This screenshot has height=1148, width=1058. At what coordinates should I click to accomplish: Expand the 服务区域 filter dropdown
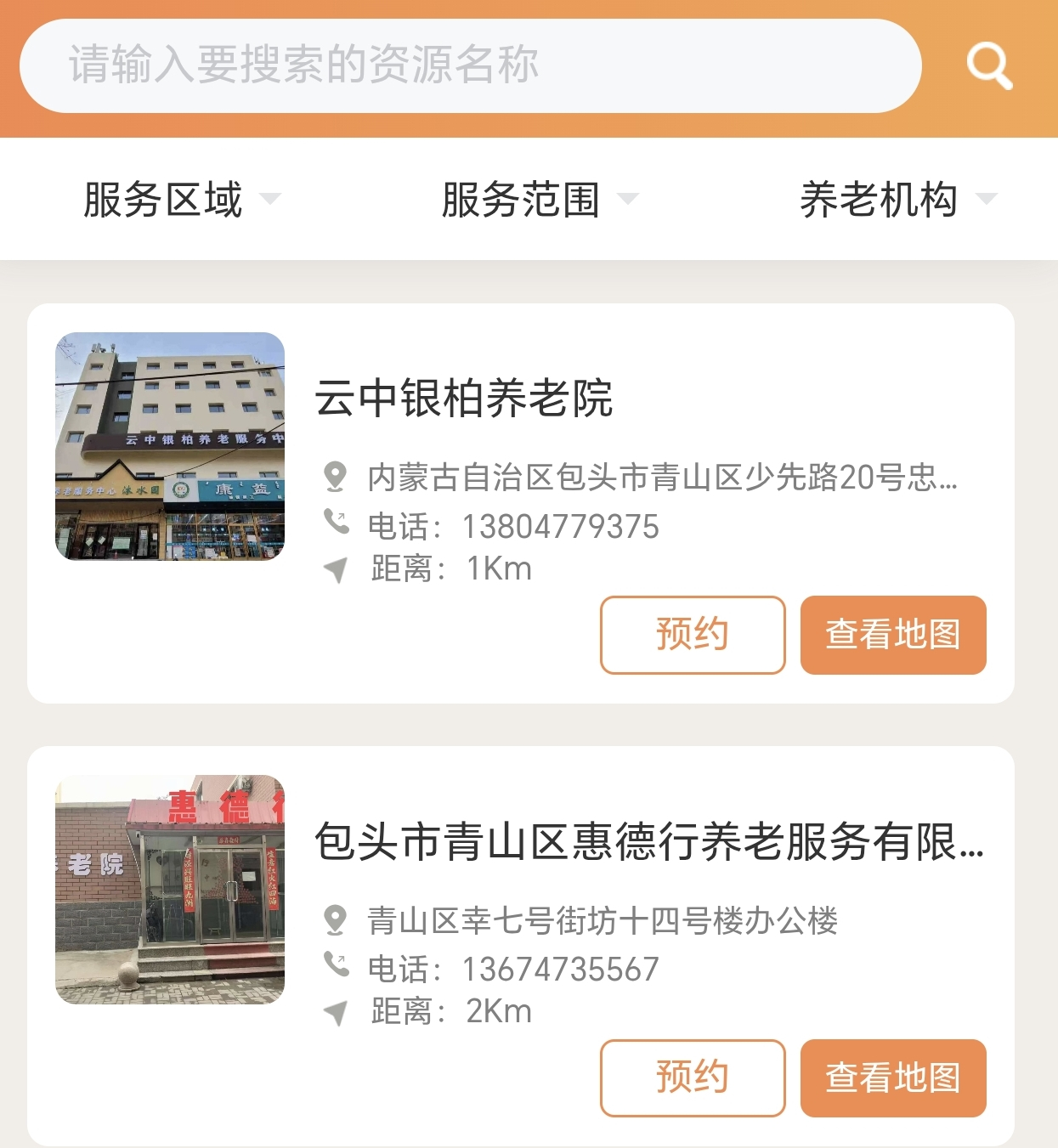point(181,200)
